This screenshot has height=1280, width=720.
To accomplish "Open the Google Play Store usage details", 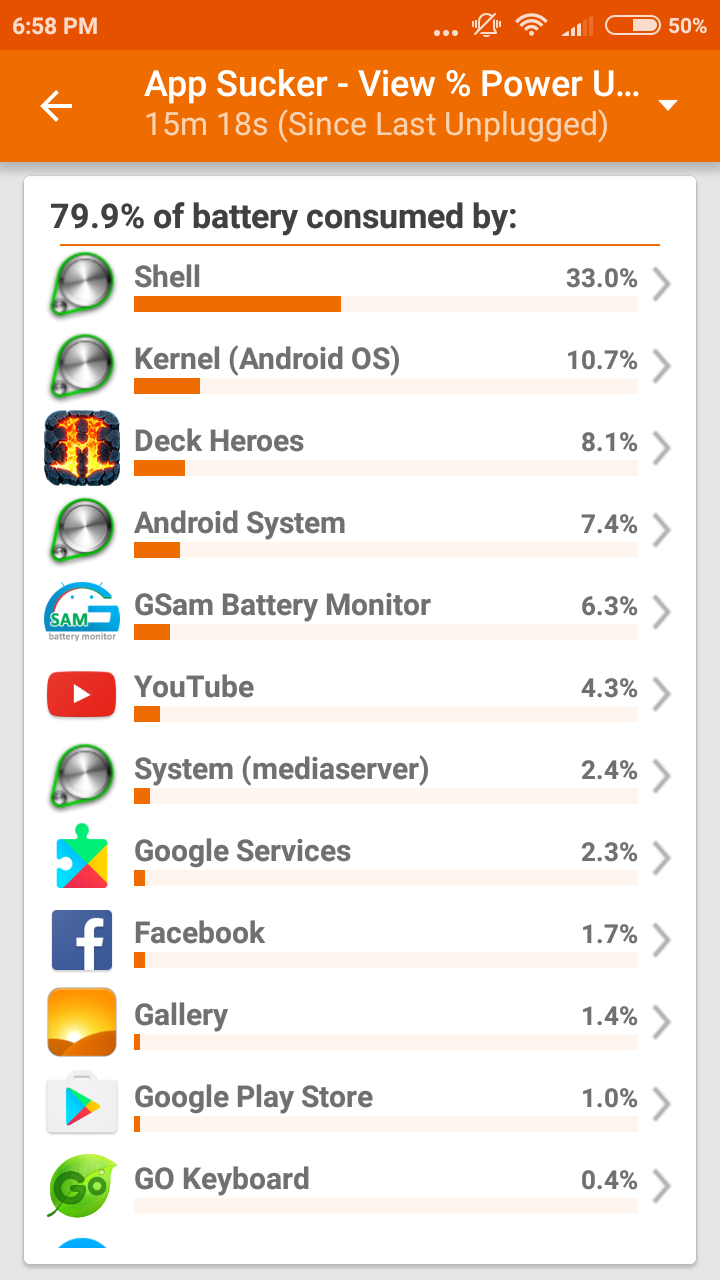I will pyautogui.click(x=360, y=1105).
